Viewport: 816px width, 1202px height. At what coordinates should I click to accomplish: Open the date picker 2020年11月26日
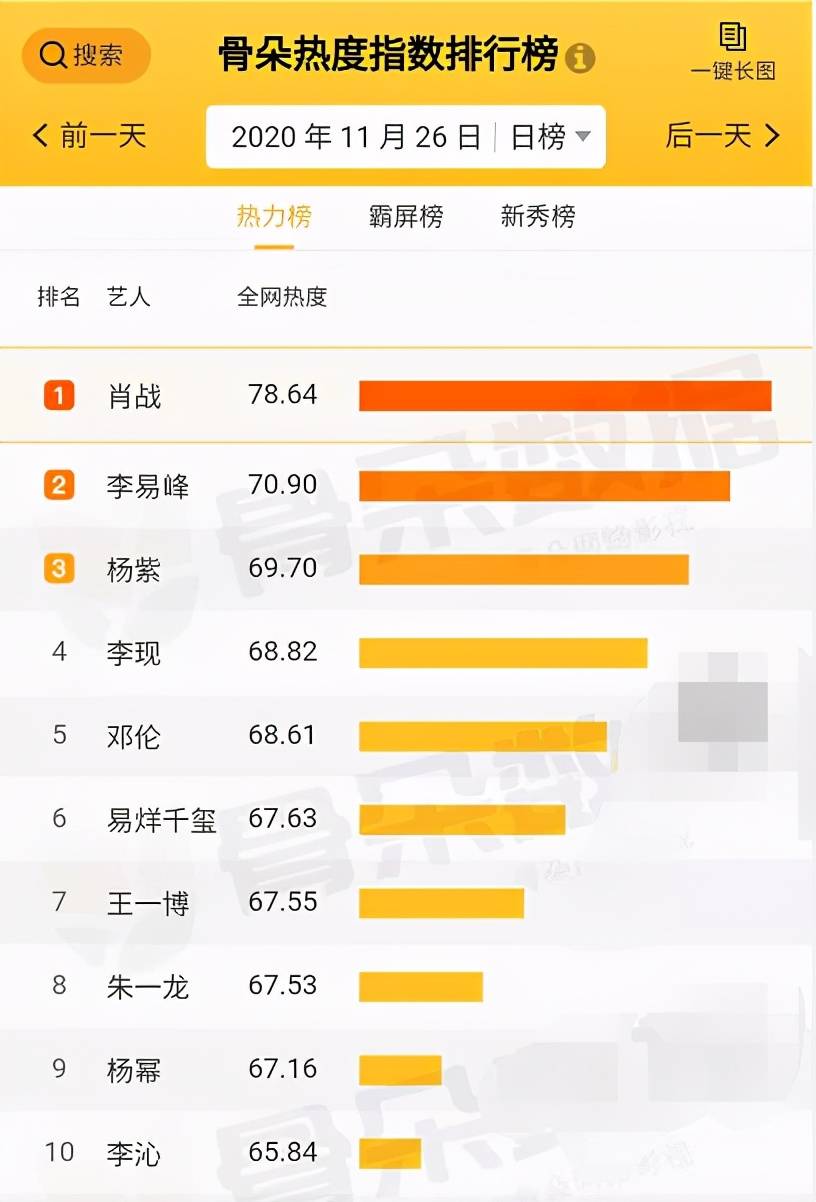click(356, 137)
